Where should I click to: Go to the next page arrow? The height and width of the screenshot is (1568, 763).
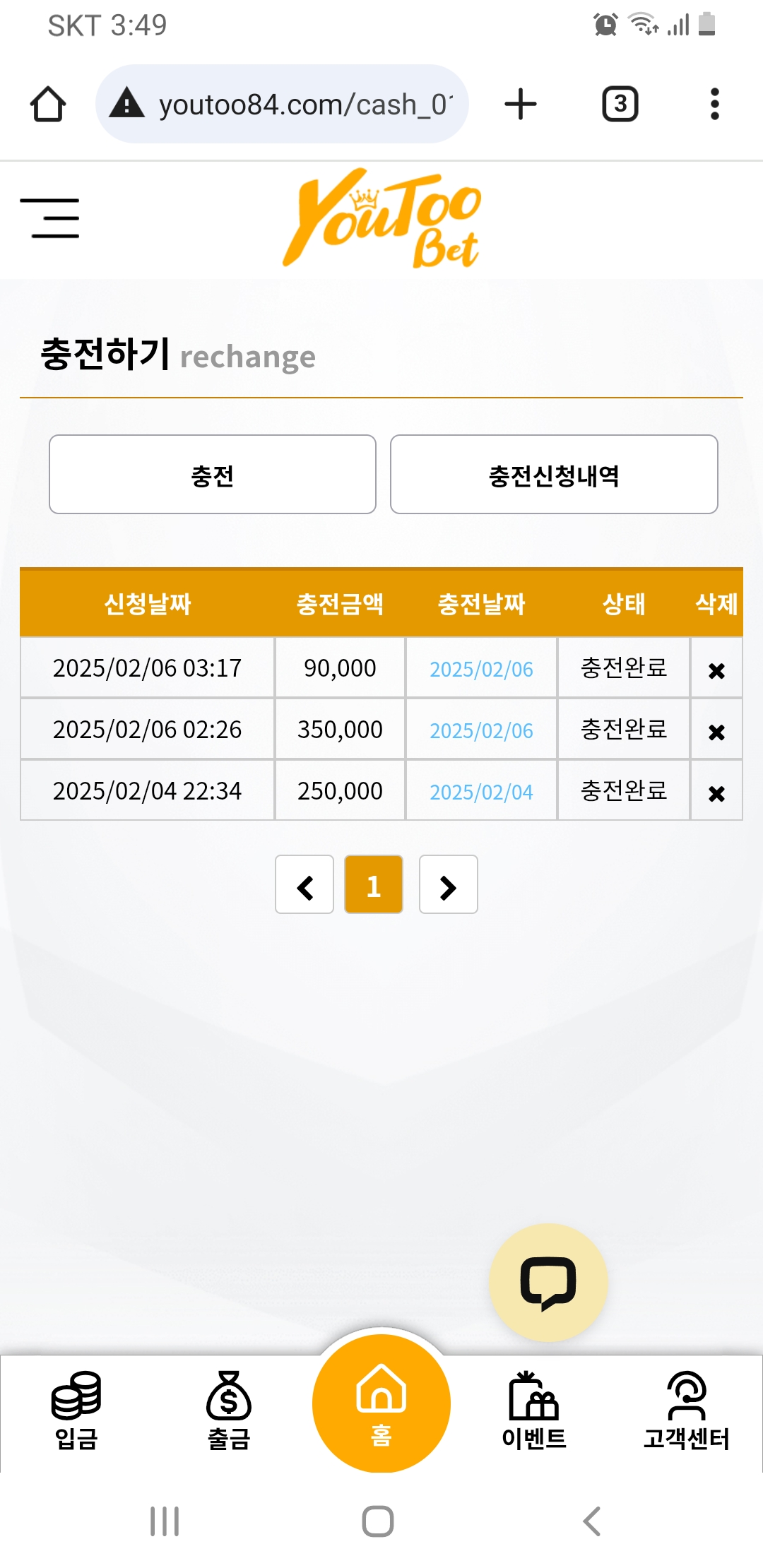[x=448, y=885]
